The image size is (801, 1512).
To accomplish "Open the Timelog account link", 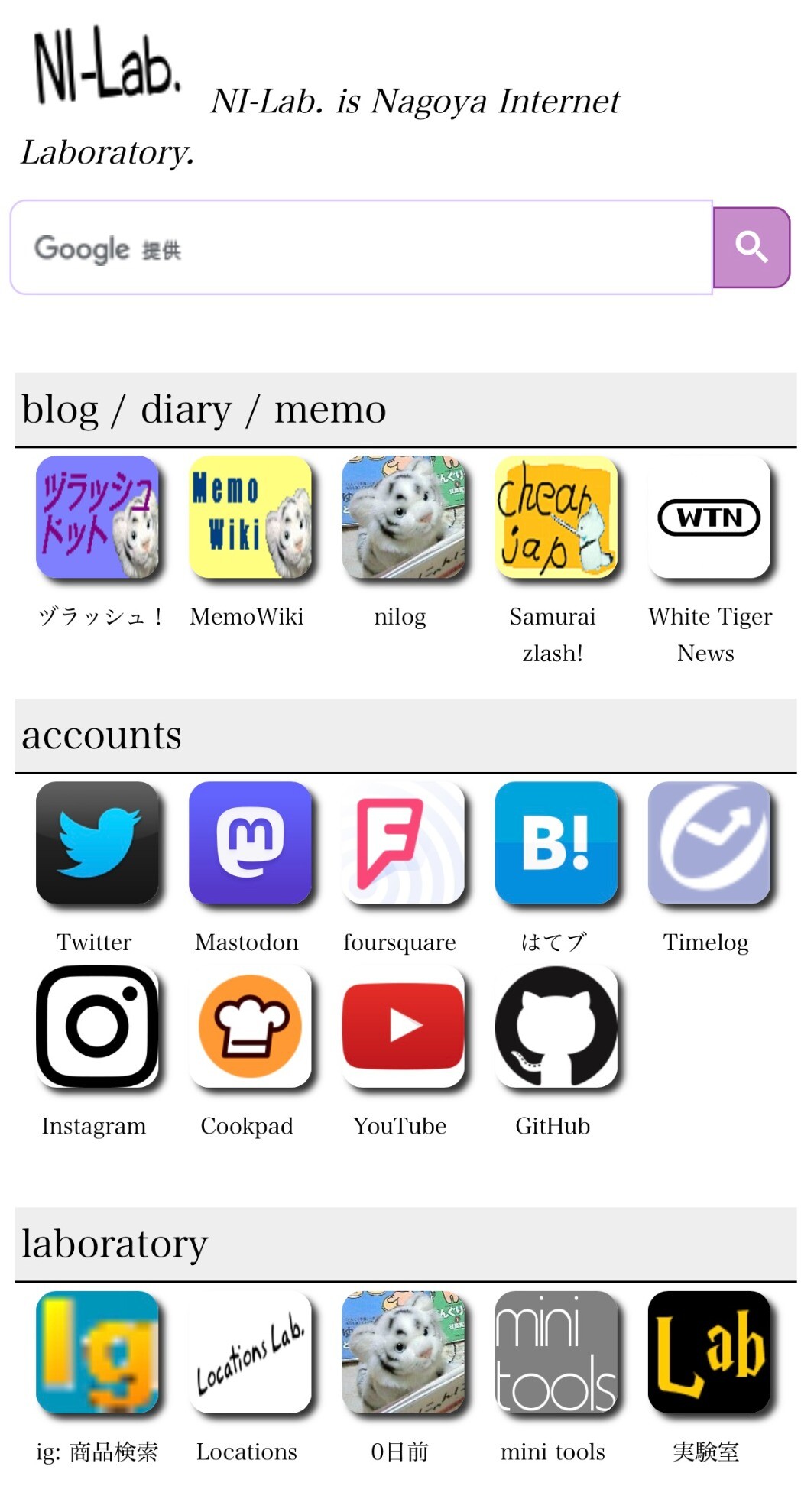I will pos(709,843).
